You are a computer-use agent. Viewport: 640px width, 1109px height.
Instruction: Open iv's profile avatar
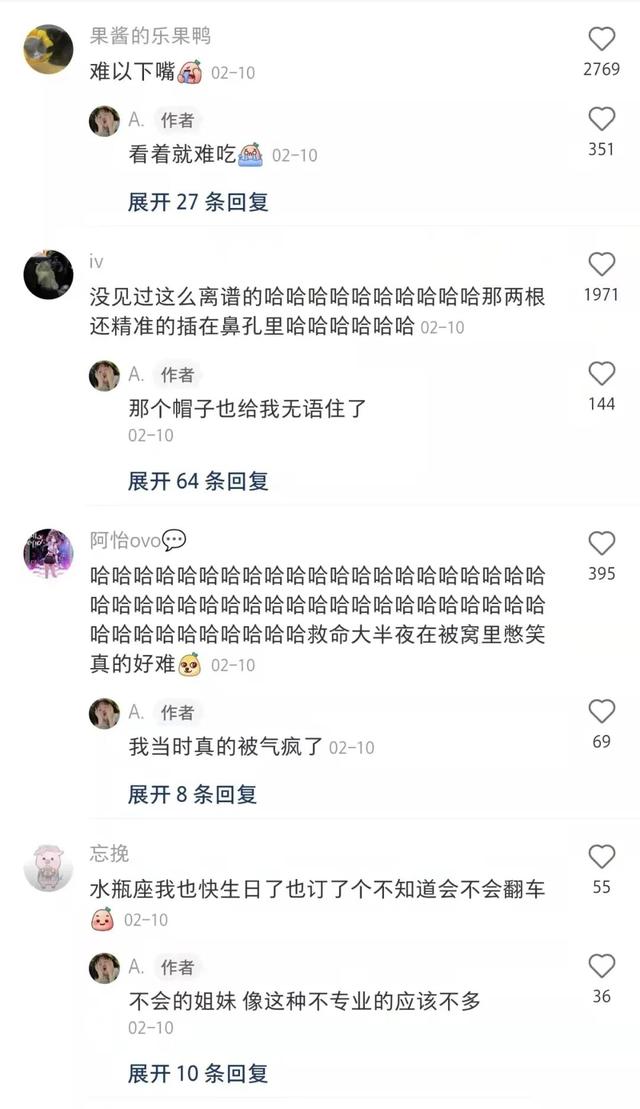[x=48, y=274]
